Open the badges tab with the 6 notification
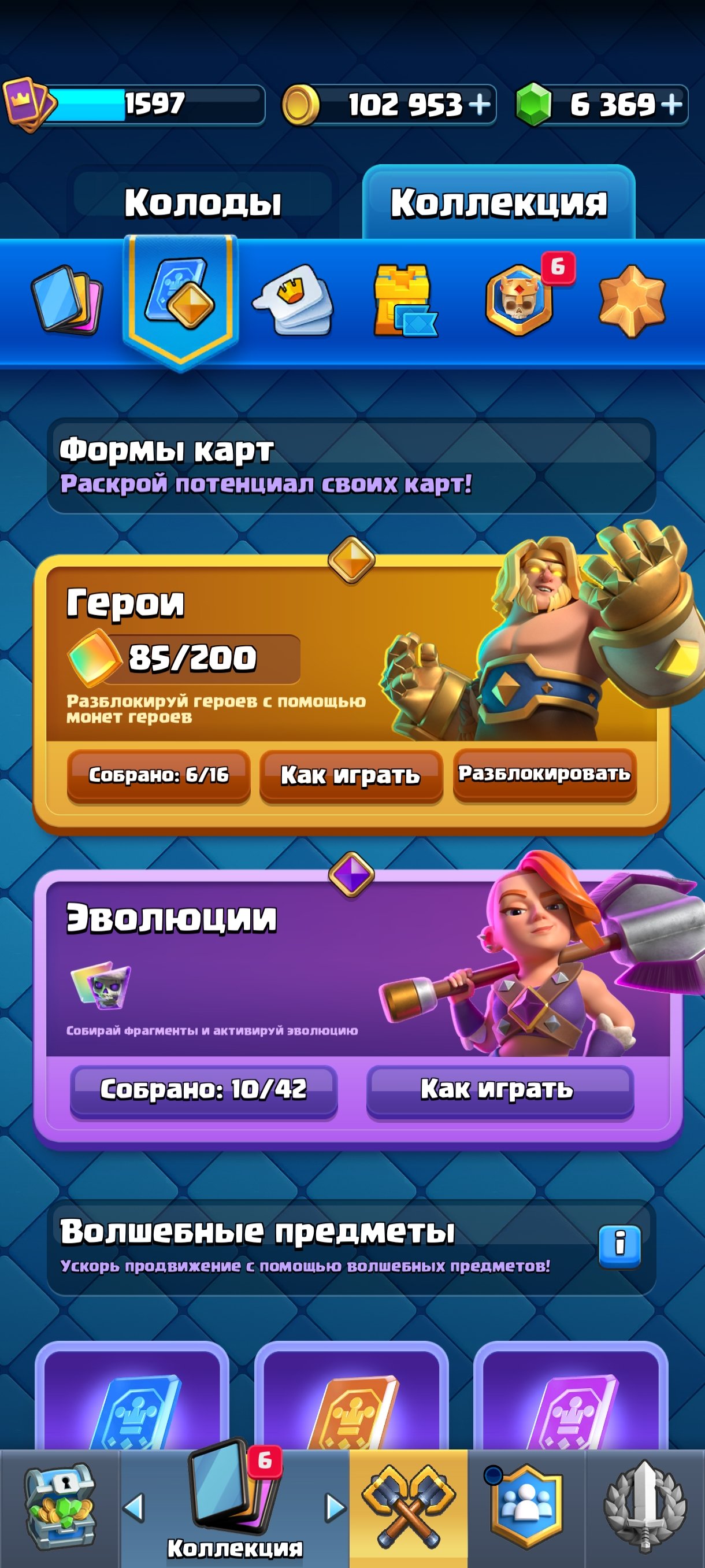705x1568 pixels. click(520, 300)
